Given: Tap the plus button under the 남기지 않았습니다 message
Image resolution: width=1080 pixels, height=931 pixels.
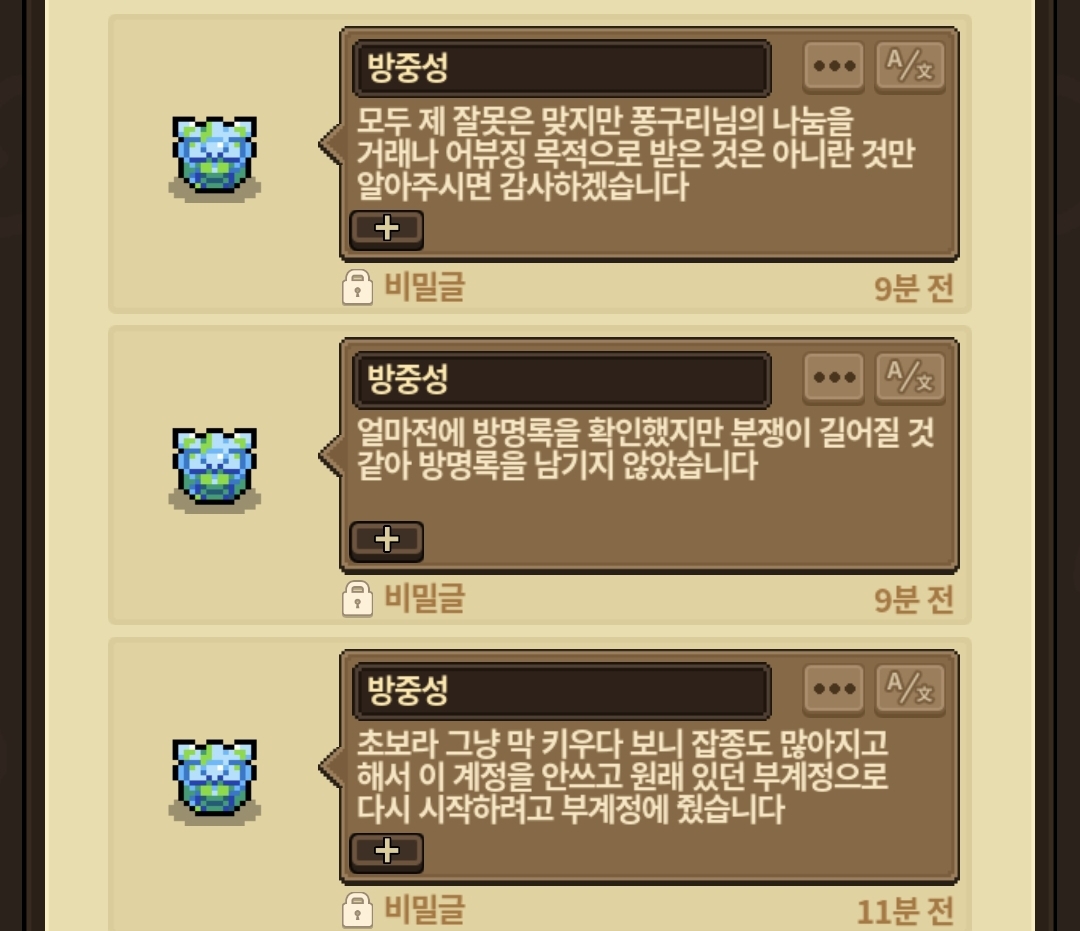Looking at the screenshot, I should (386, 541).
